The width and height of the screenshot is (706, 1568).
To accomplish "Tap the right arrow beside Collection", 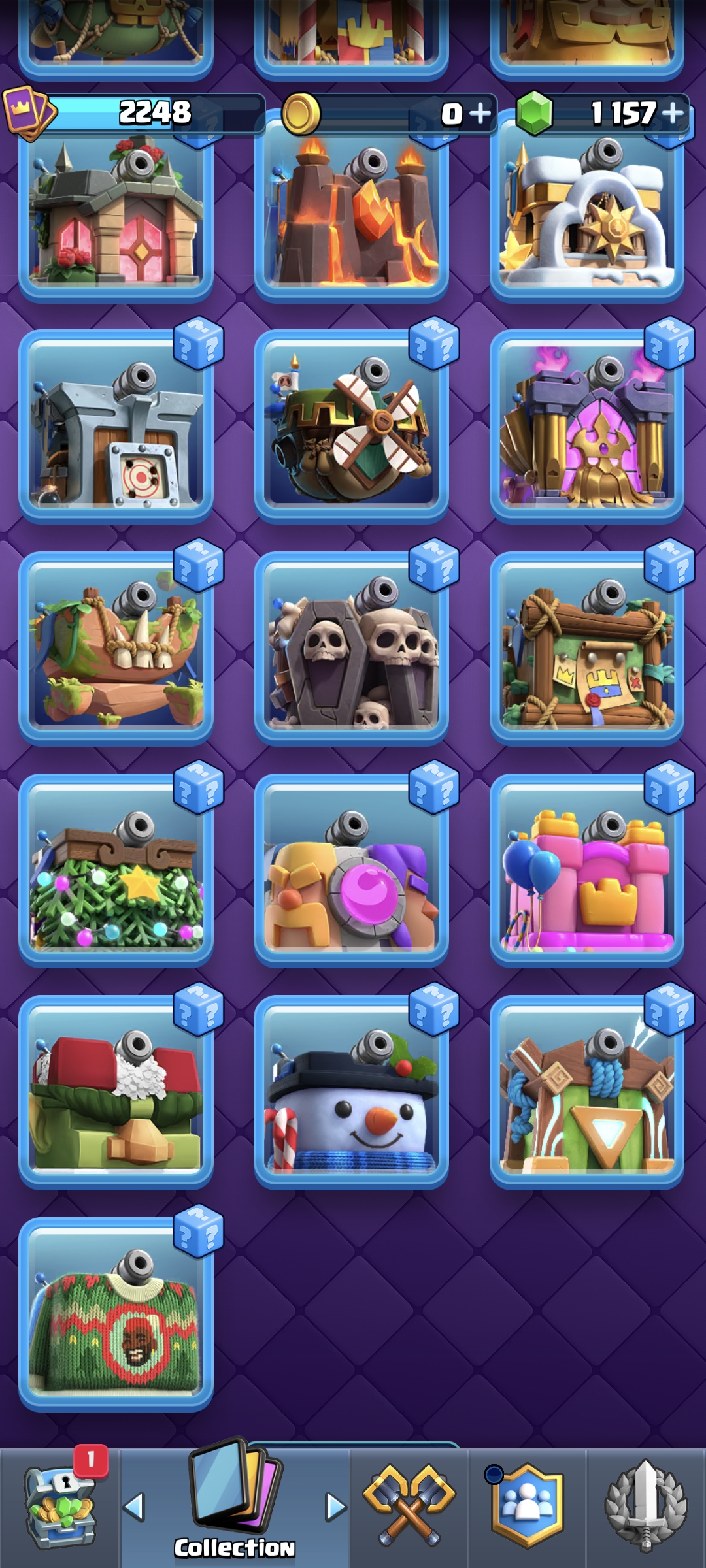I will (x=336, y=1507).
